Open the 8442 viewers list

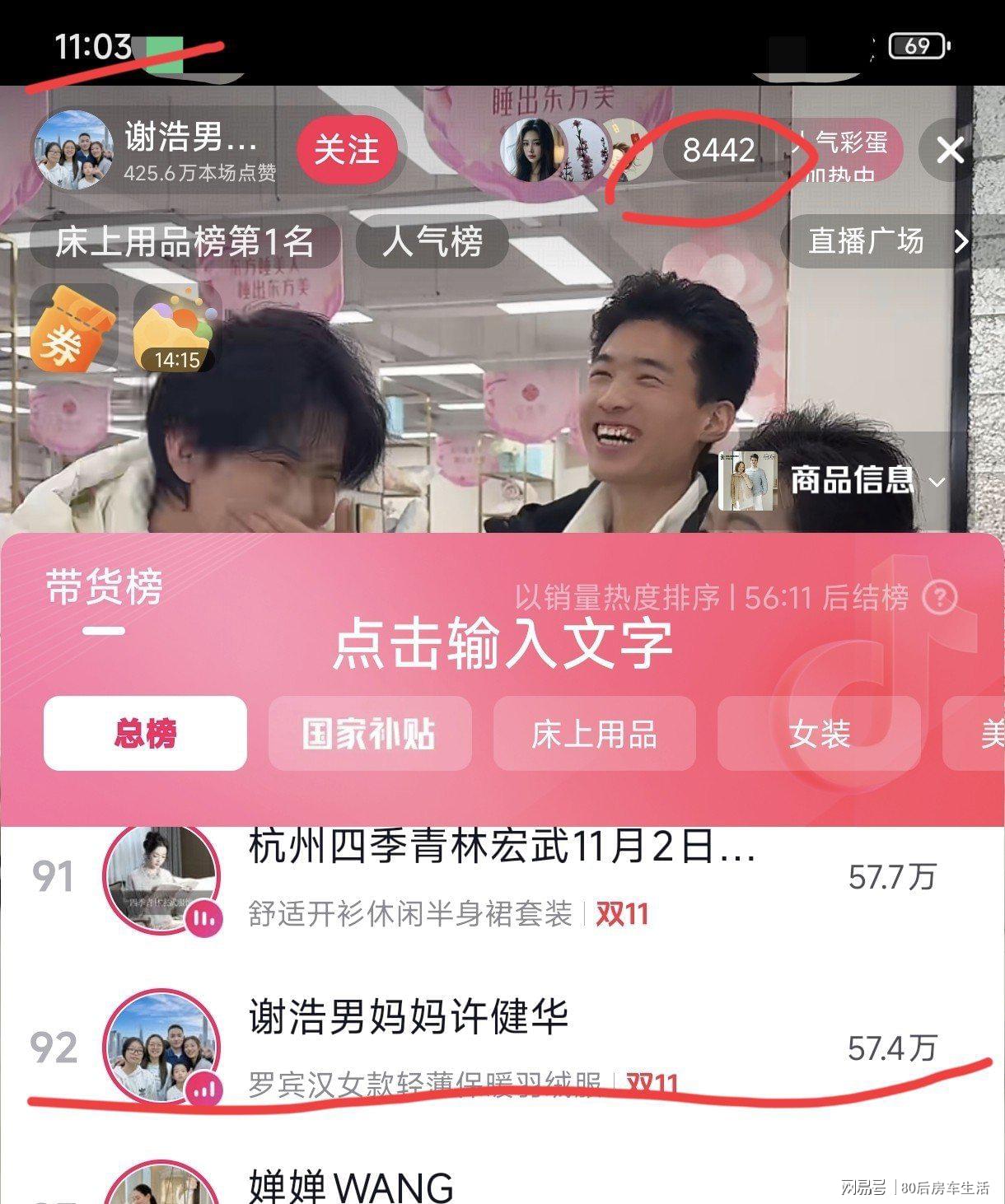[718, 150]
